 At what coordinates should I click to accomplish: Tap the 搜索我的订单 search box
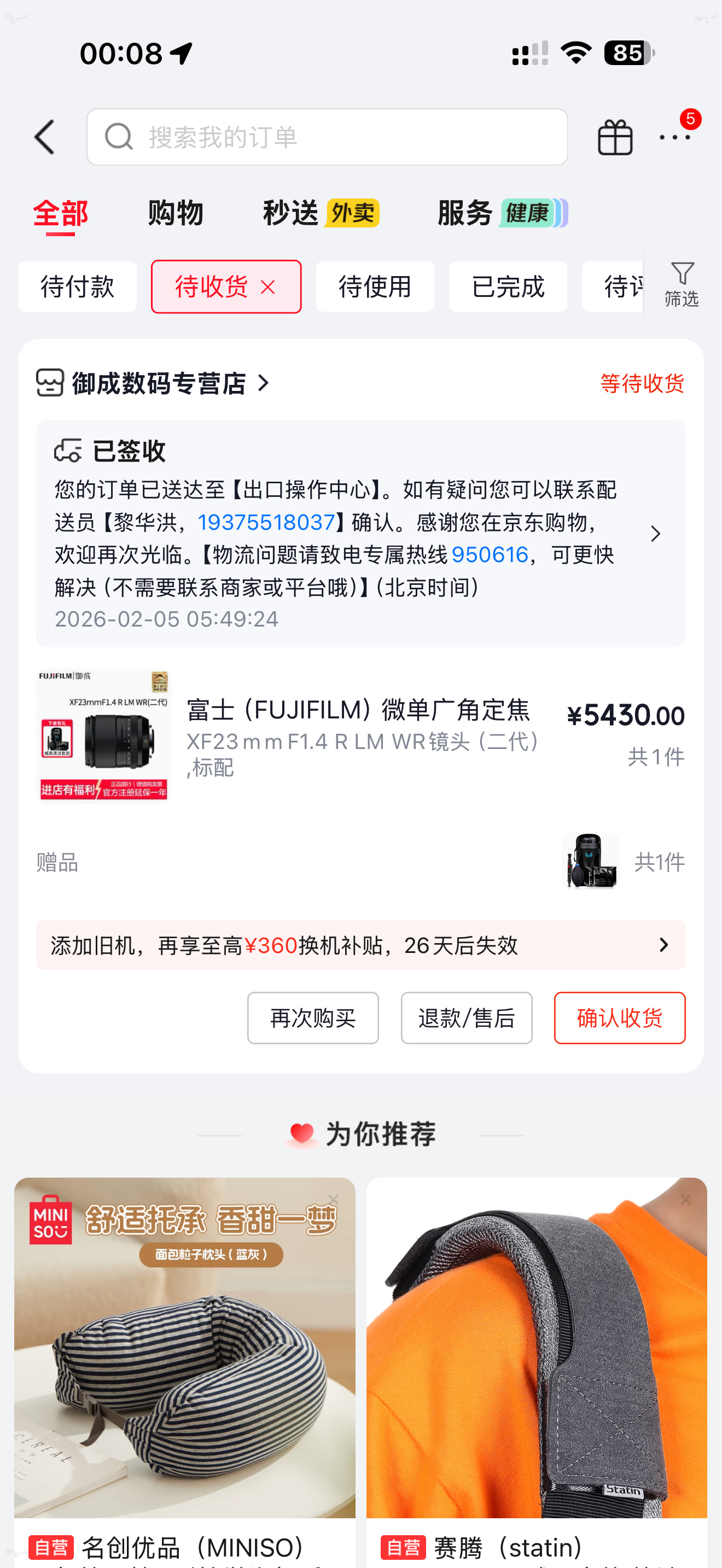click(327, 137)
